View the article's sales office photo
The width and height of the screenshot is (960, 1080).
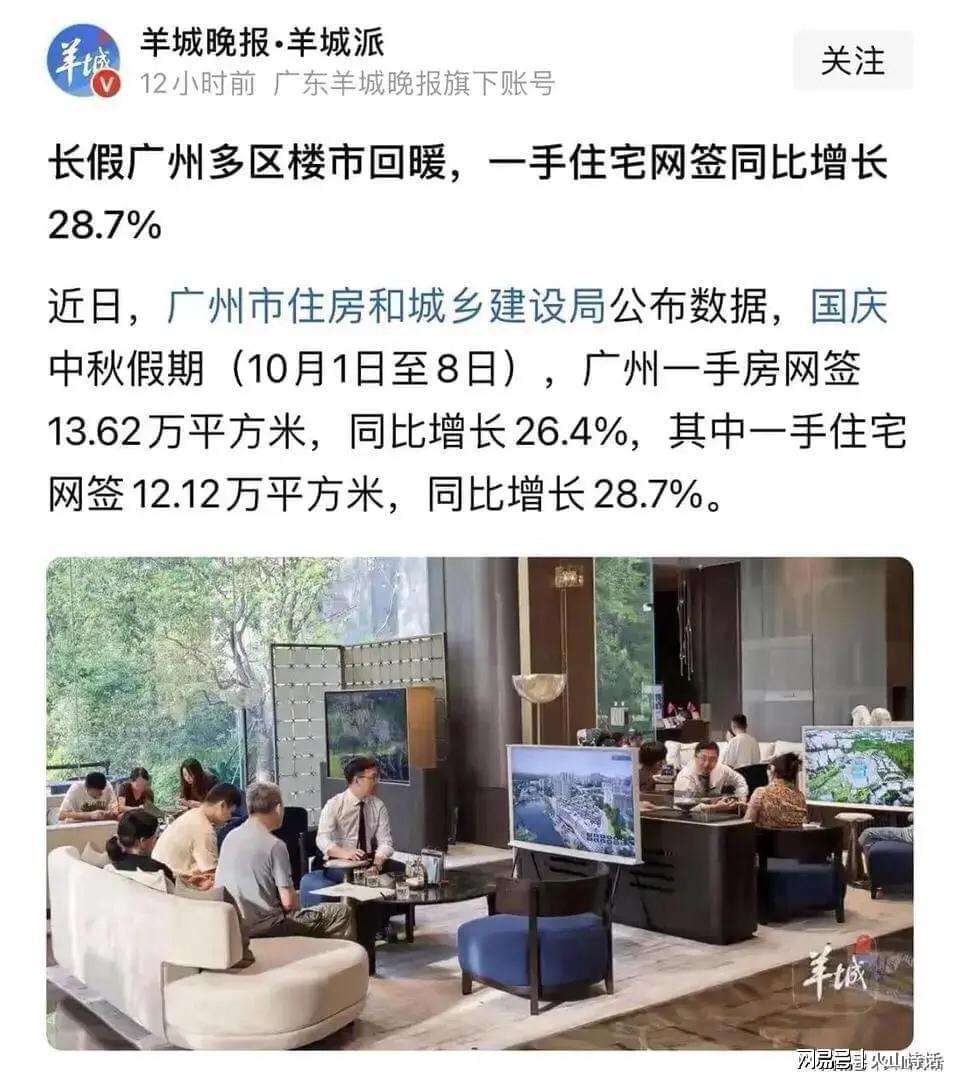pyautogui.click(x=479, y=802)
